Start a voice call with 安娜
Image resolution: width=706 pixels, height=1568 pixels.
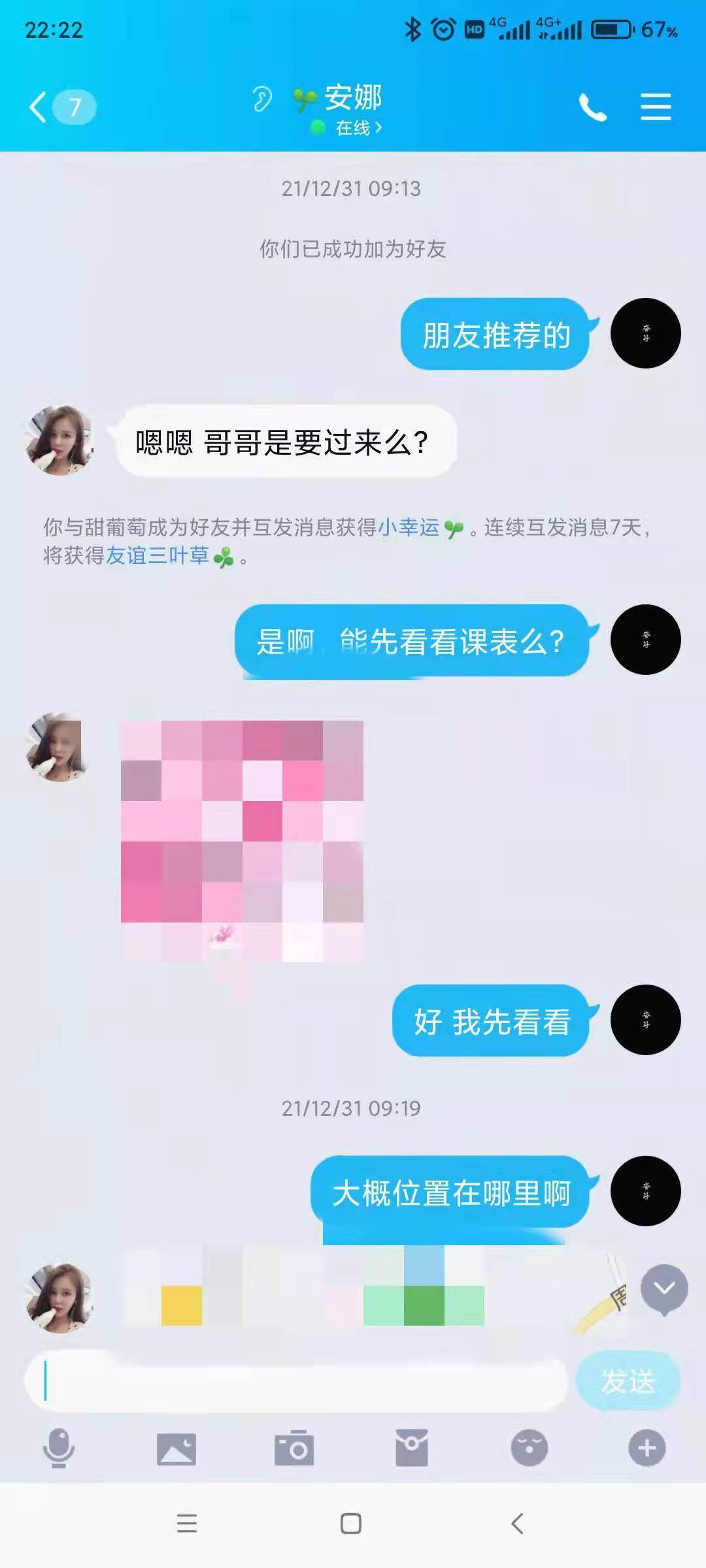[x=592, y=107]
